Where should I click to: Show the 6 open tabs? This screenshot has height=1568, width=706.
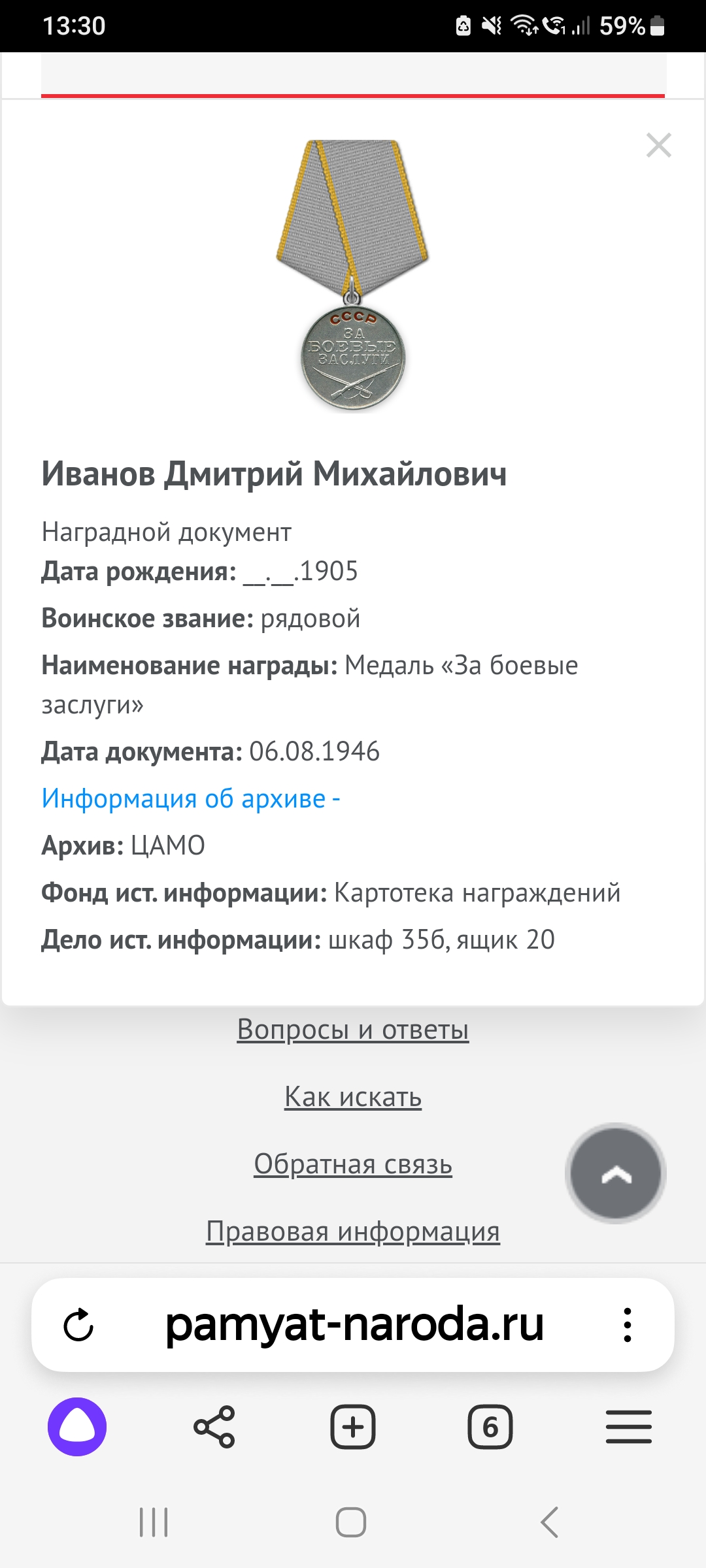(x=490, y=1427)
